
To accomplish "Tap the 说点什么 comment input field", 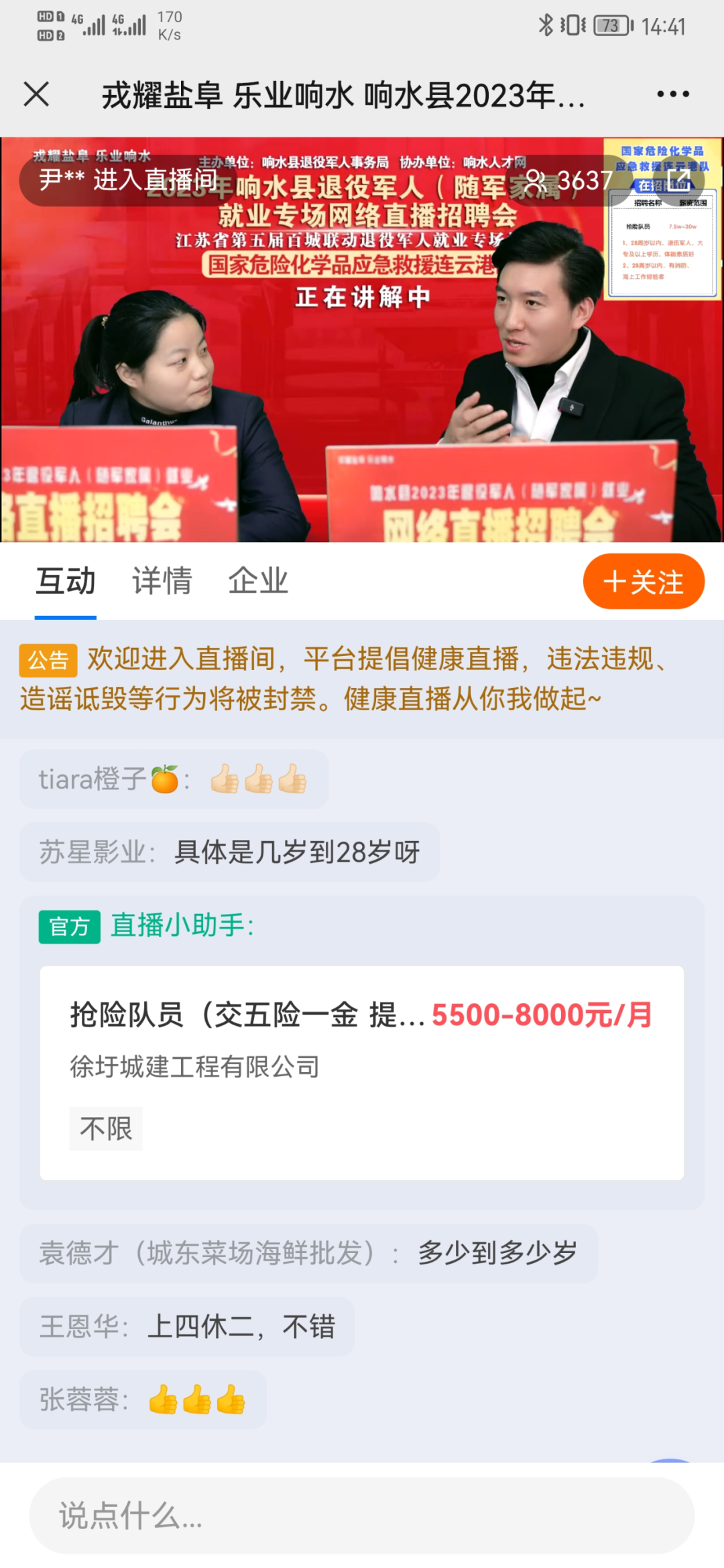I will point(362,1516).
